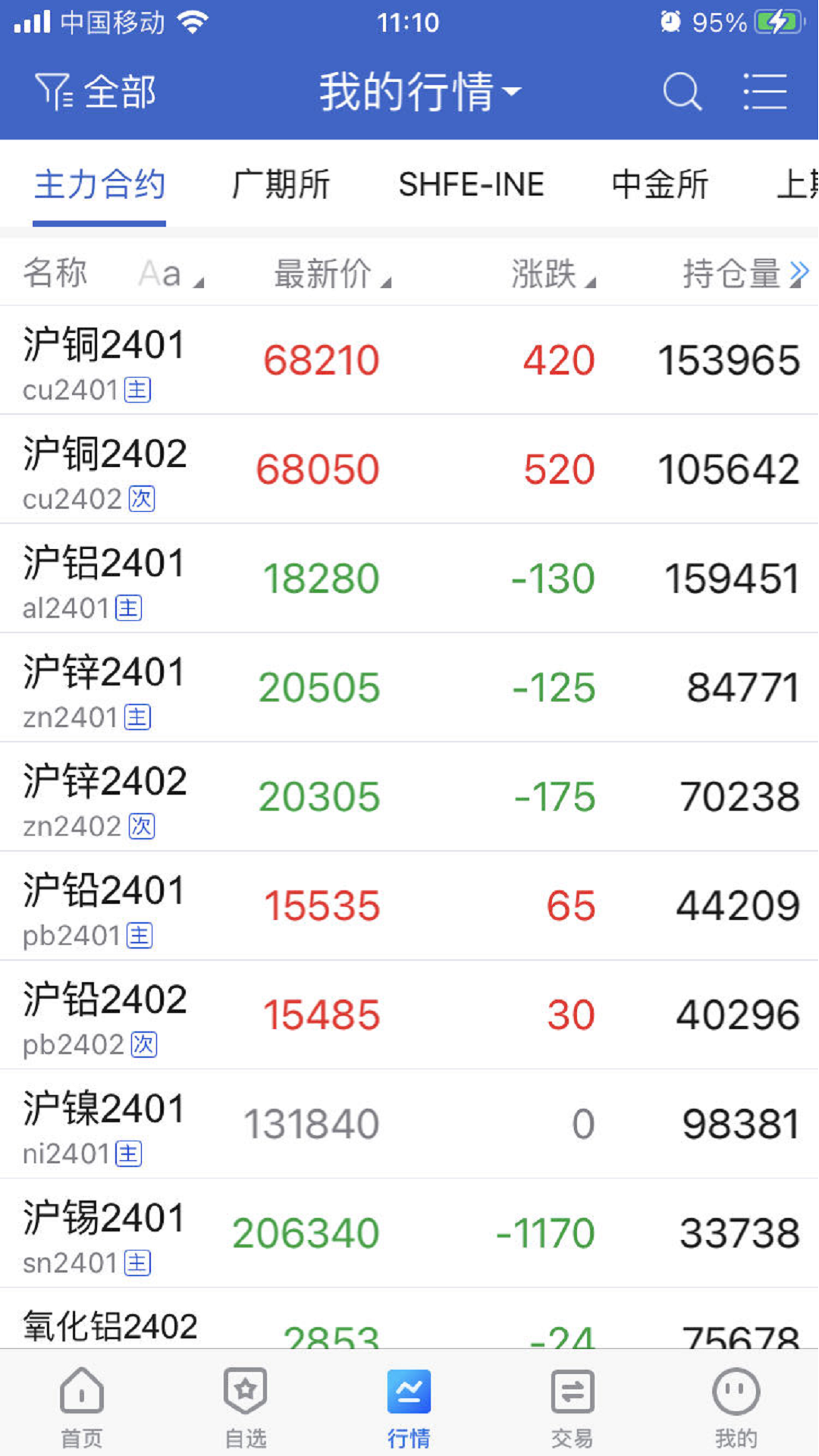
Task: Switch to the 自选 tab
Action: (245, 1404)
